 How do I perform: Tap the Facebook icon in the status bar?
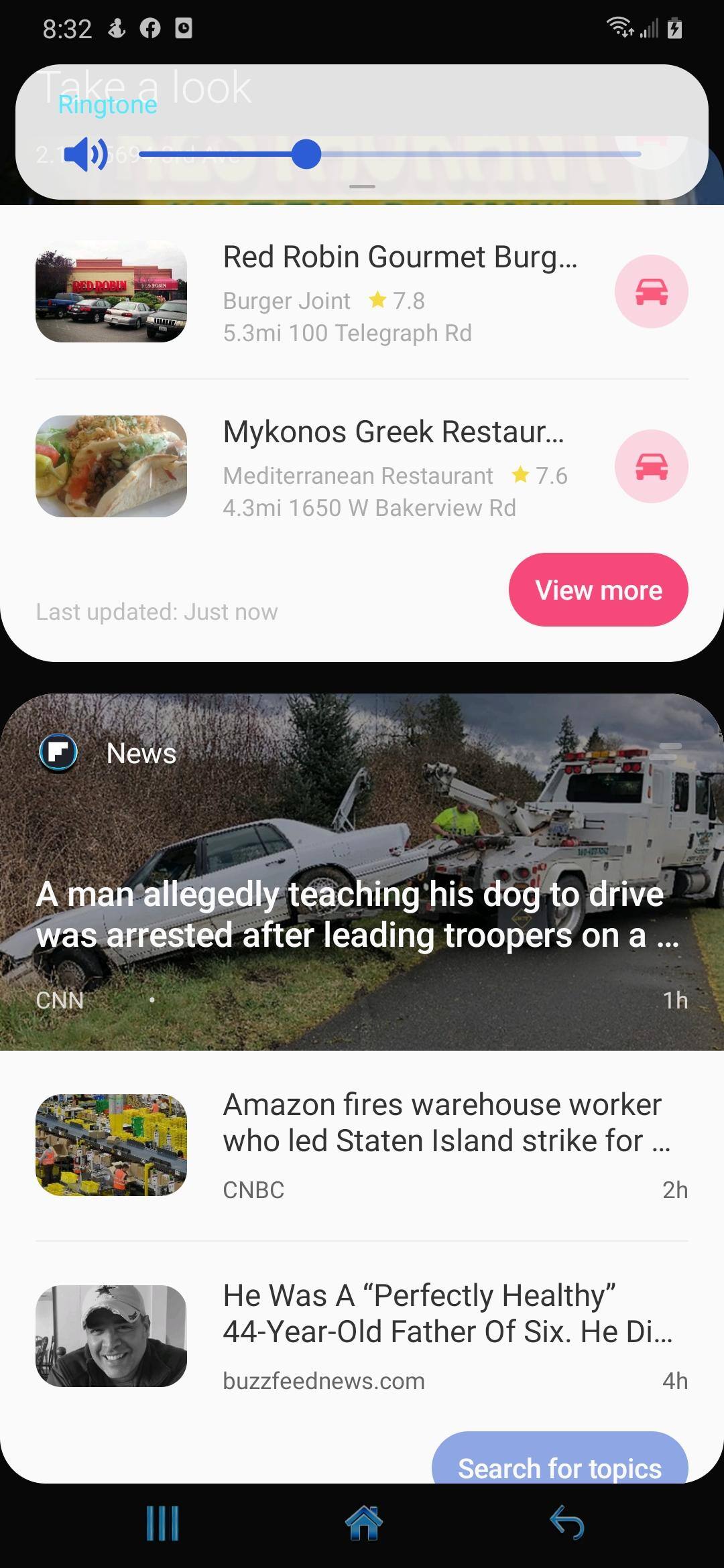coord(149,29)
